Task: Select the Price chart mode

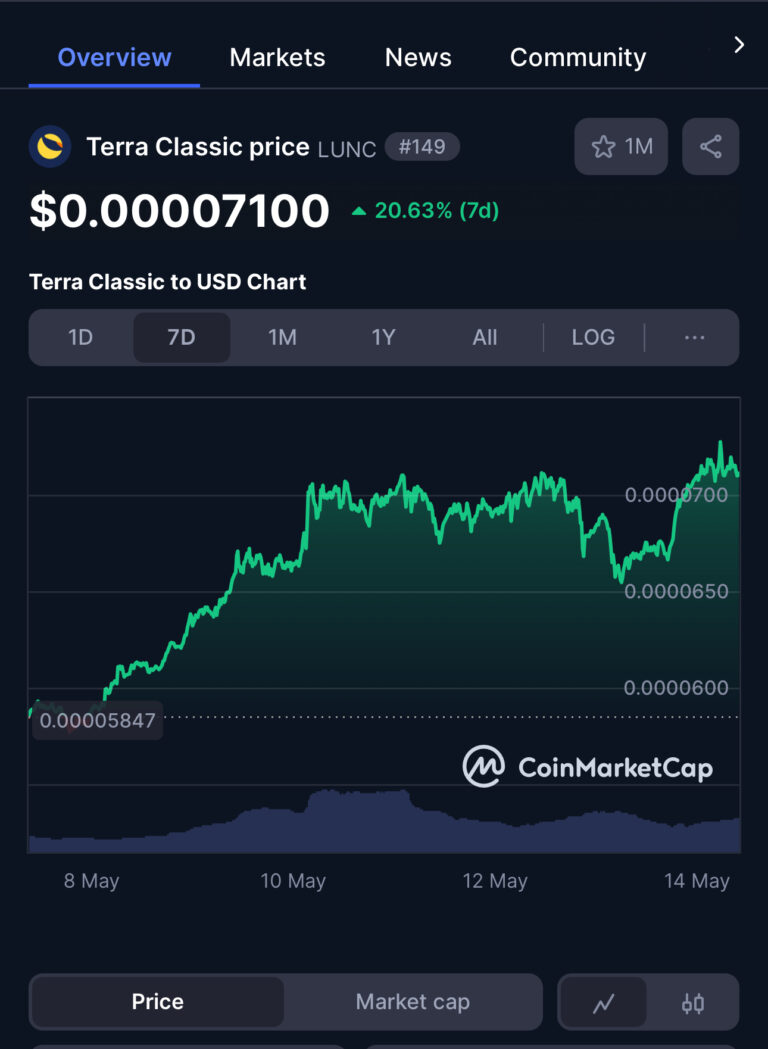Action: pos(157,1002)
